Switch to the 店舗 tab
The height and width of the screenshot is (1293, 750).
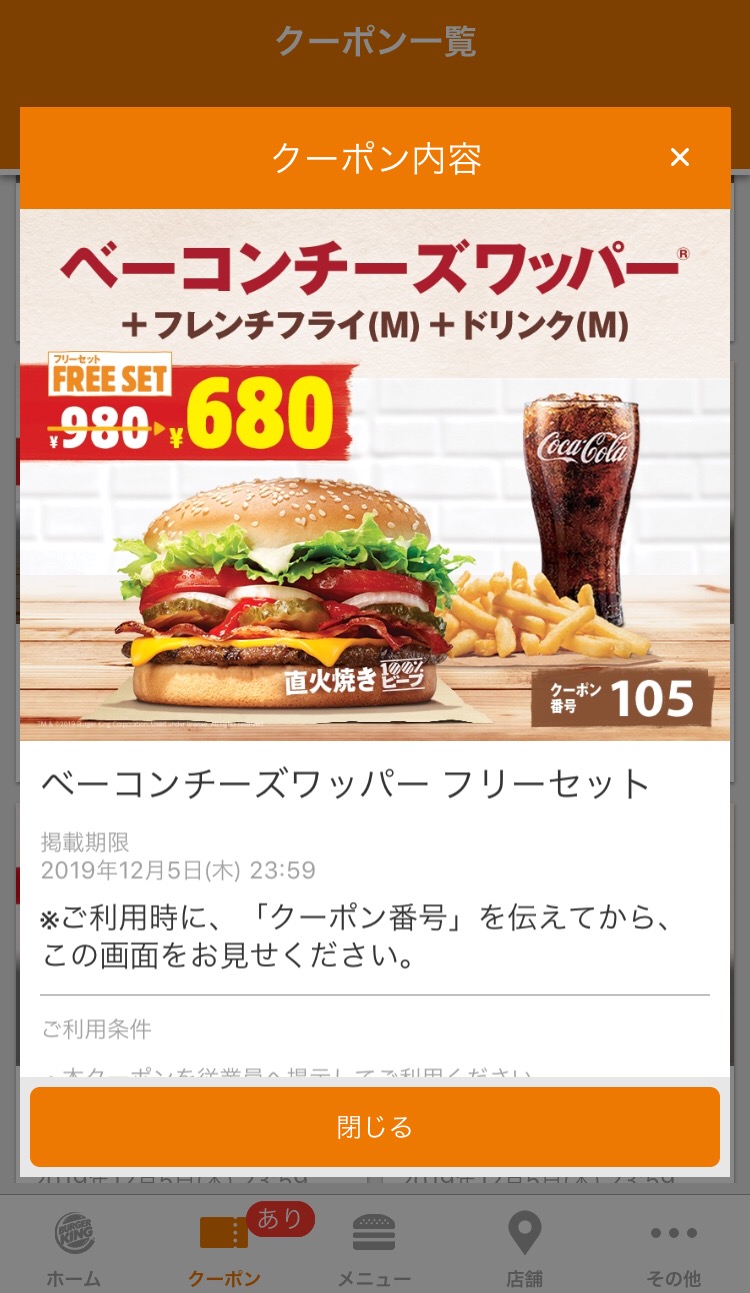524,1248
